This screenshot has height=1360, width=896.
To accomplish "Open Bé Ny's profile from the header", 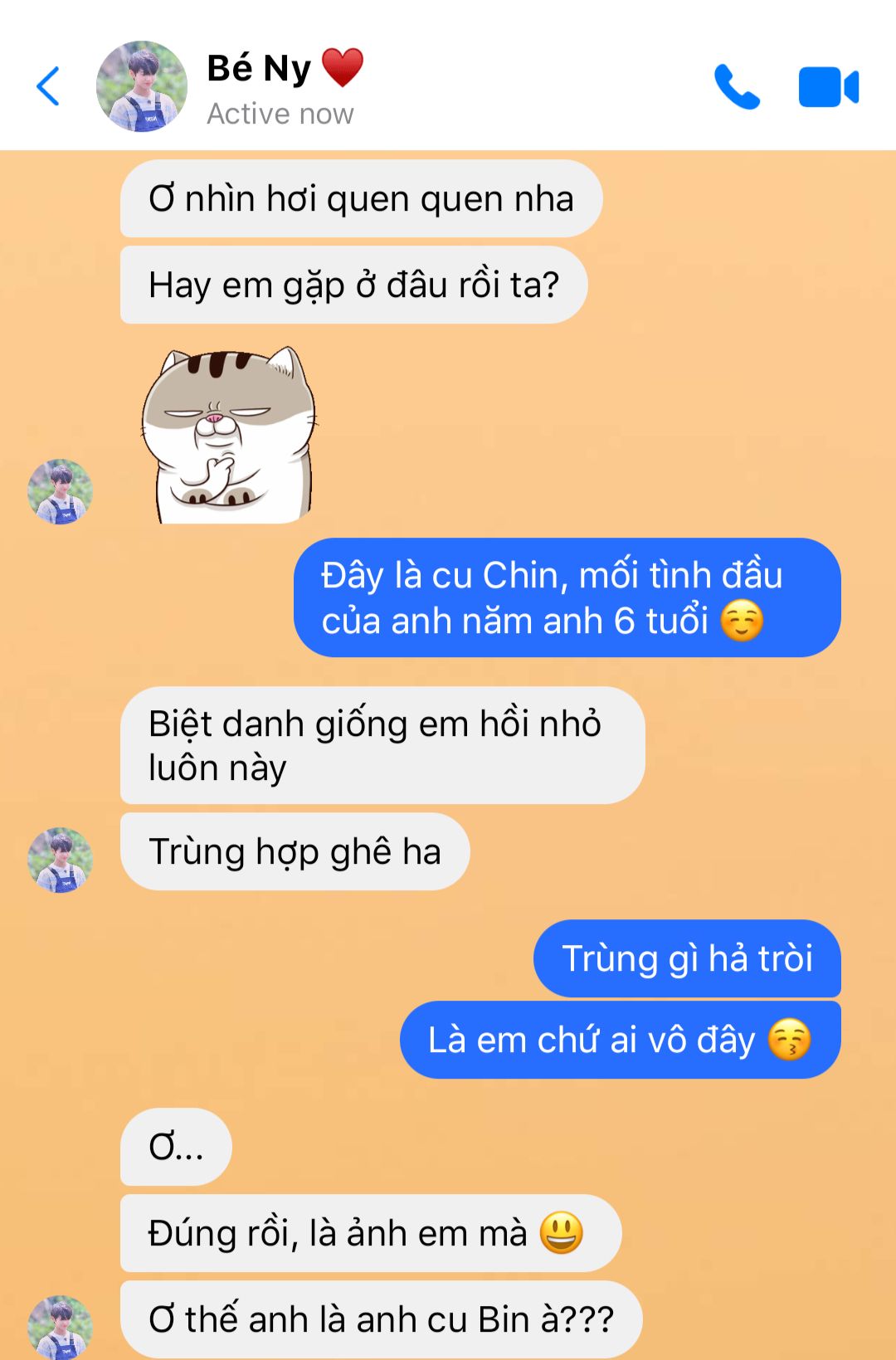I will [142, 86].
